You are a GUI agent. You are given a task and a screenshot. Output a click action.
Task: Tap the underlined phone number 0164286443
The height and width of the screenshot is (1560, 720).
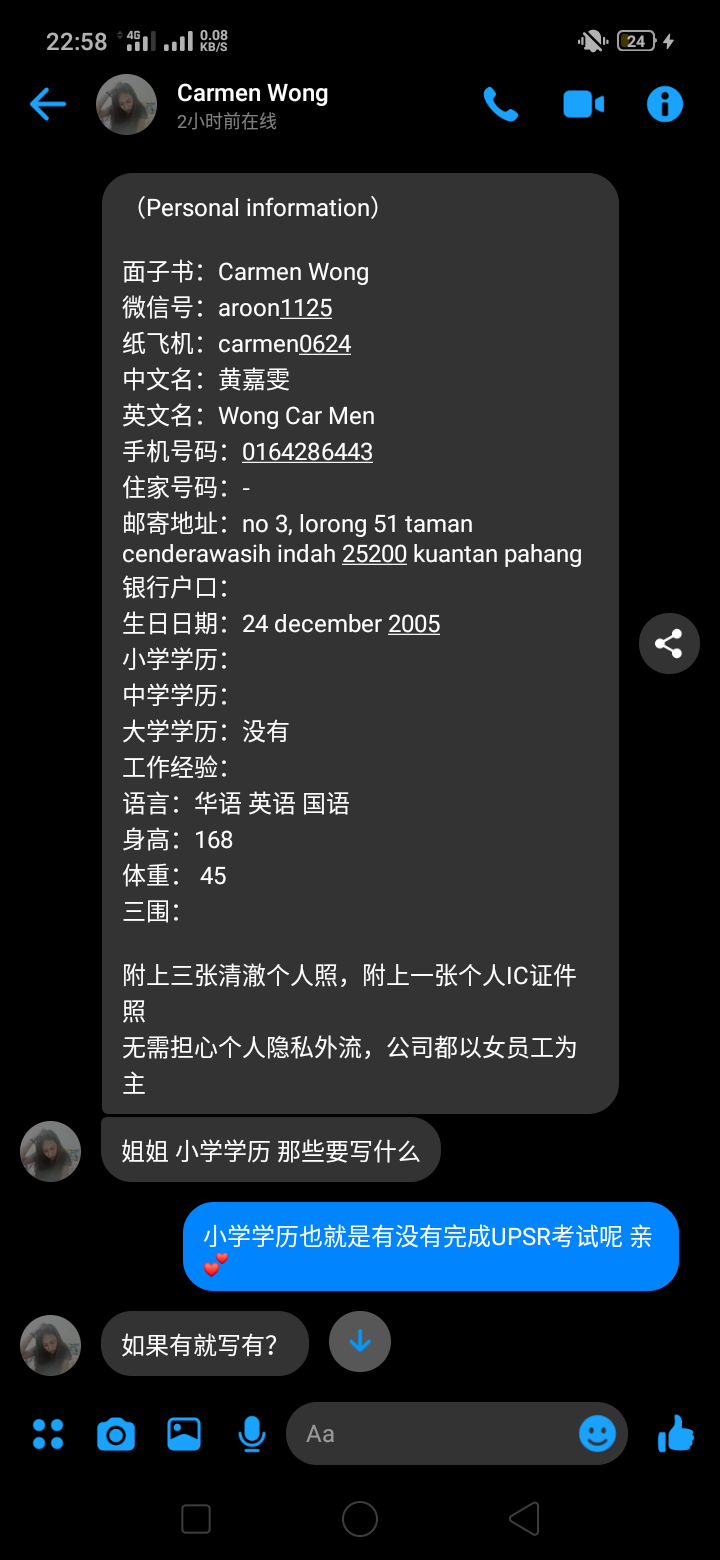(307, 452)
